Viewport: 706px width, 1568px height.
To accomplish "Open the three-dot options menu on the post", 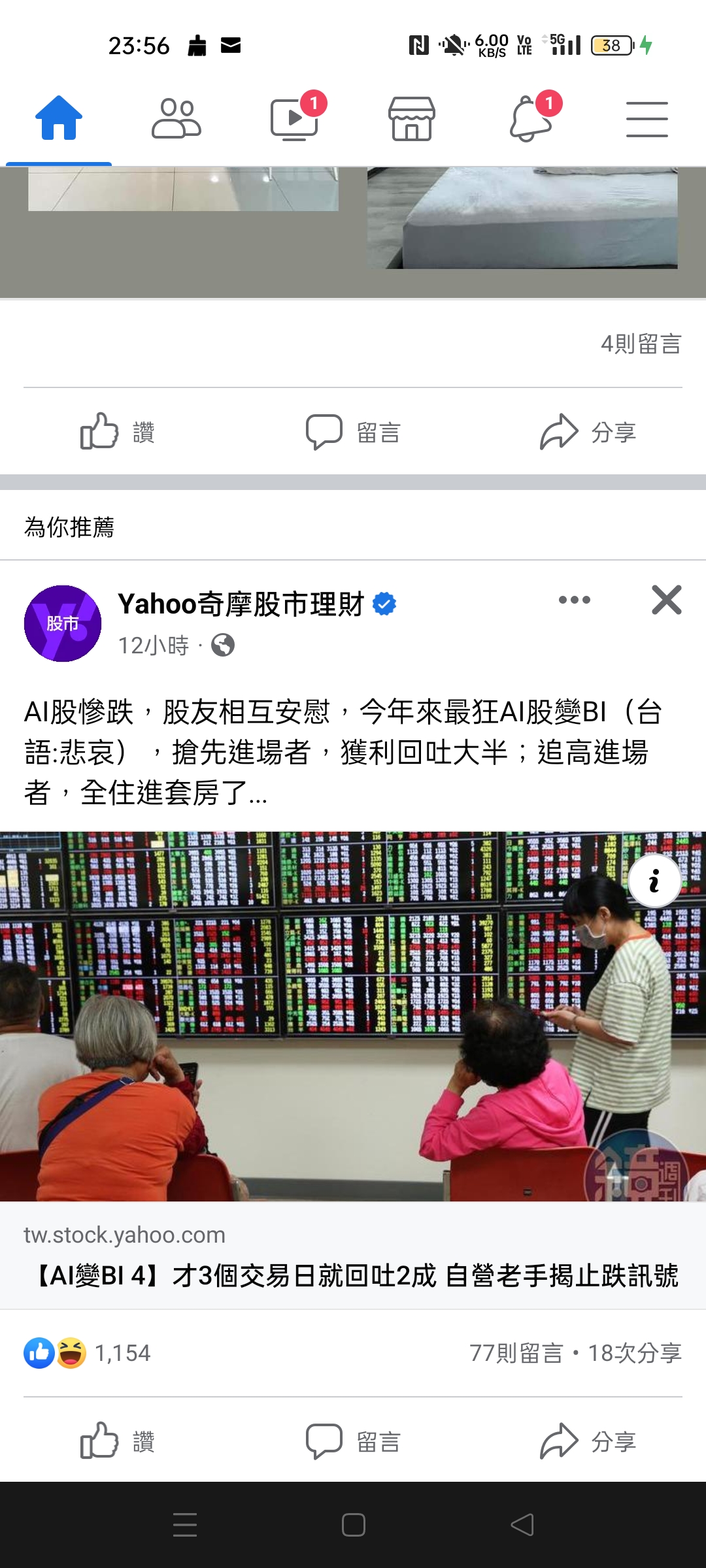I will [x=574, y=600].
